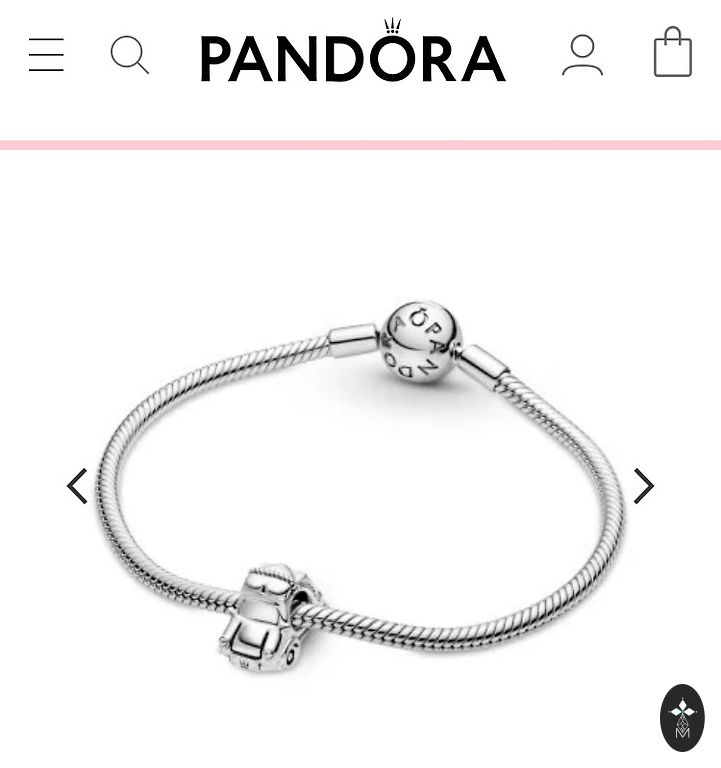Viewport: 721px width, 768px height.
Task: Open the shopping bag
Action: tap(672, 53)
